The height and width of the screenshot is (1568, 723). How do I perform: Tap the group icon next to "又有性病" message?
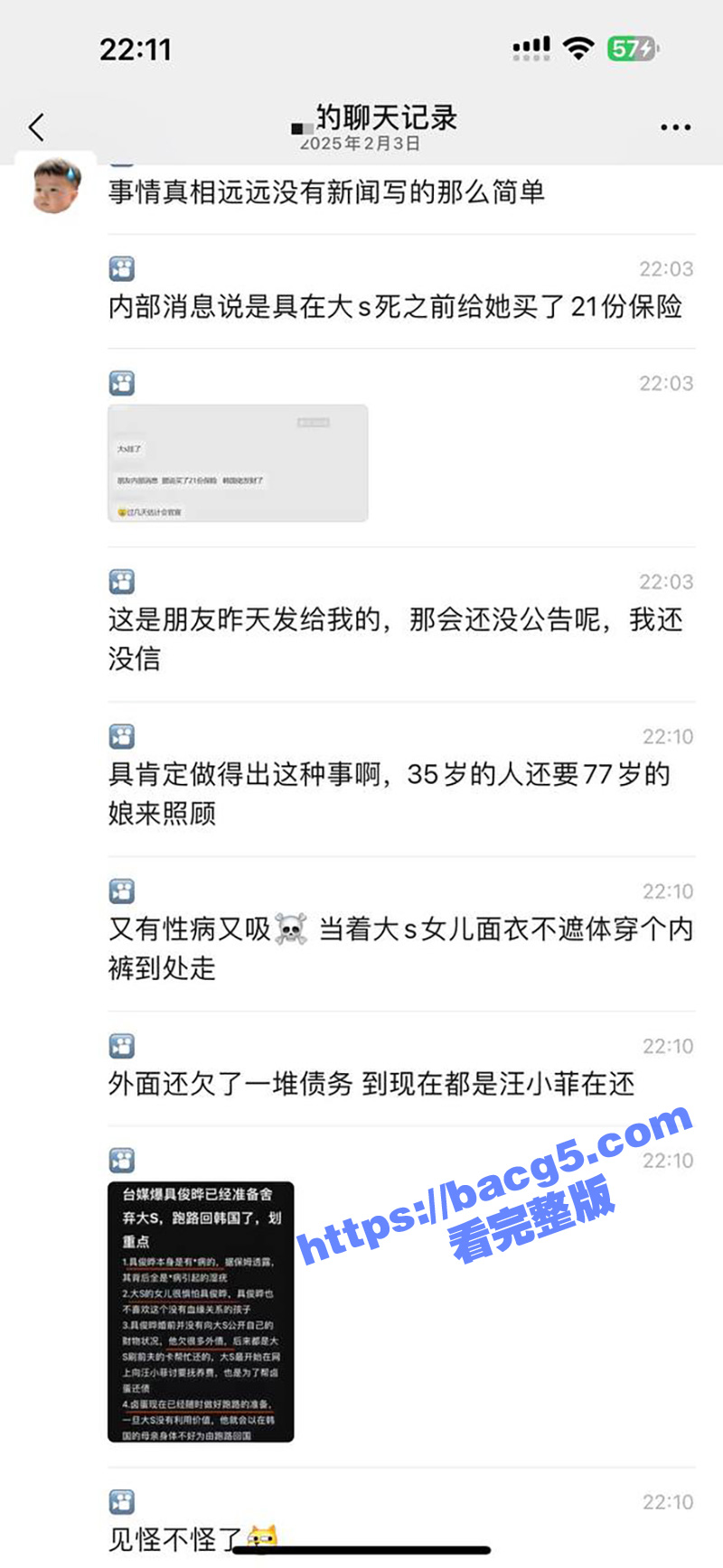point(121,891)
